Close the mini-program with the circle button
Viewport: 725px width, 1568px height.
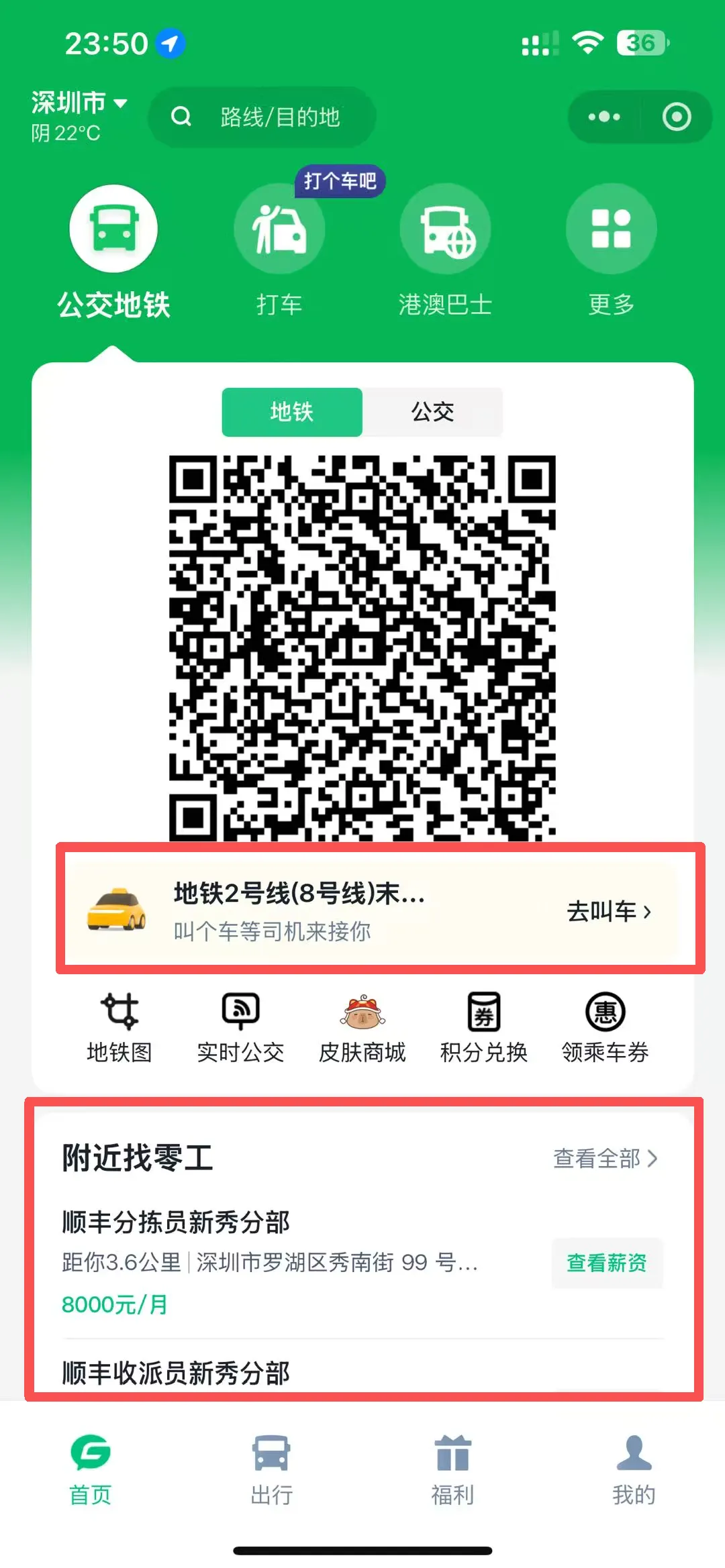tap(676, 117)
